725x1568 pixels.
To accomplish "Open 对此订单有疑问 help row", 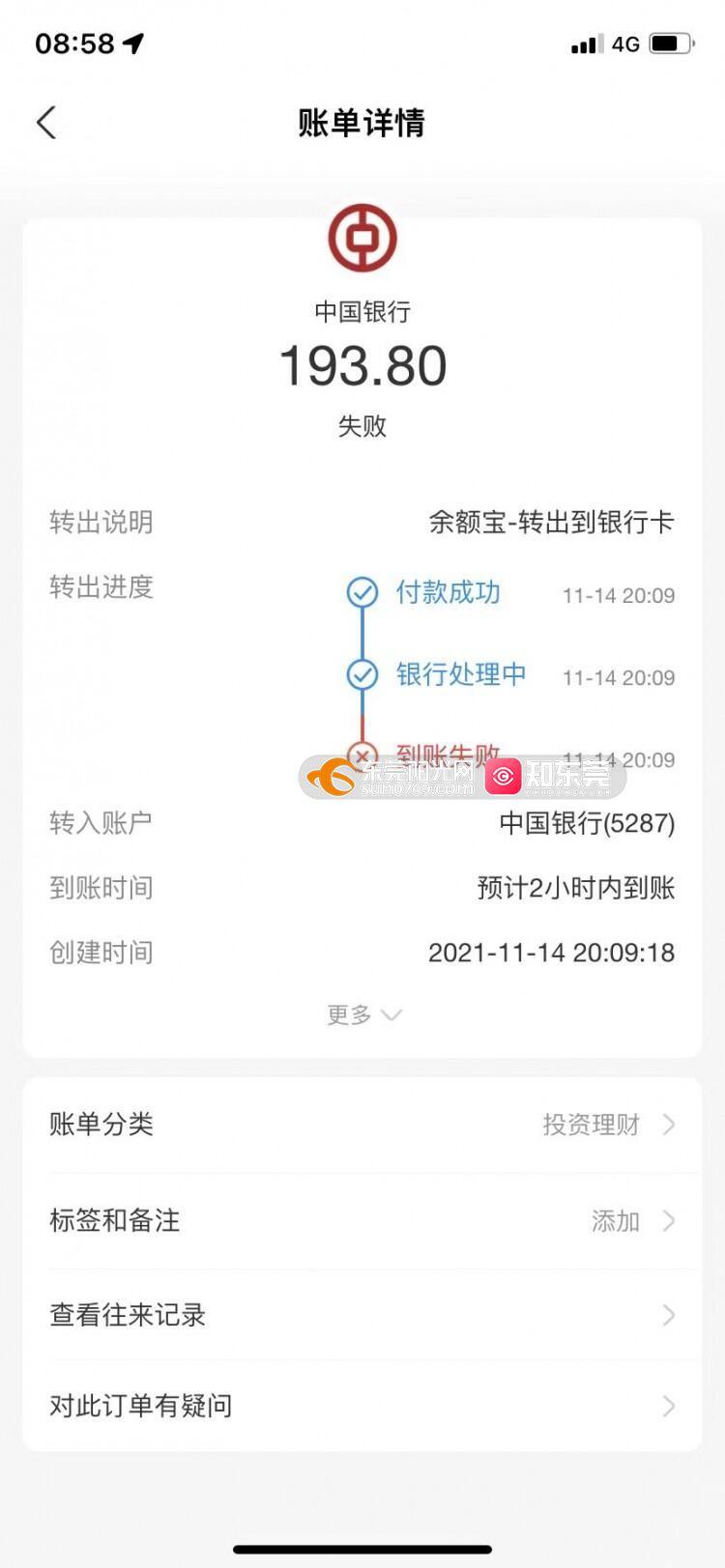I will tap(362, 1406).
